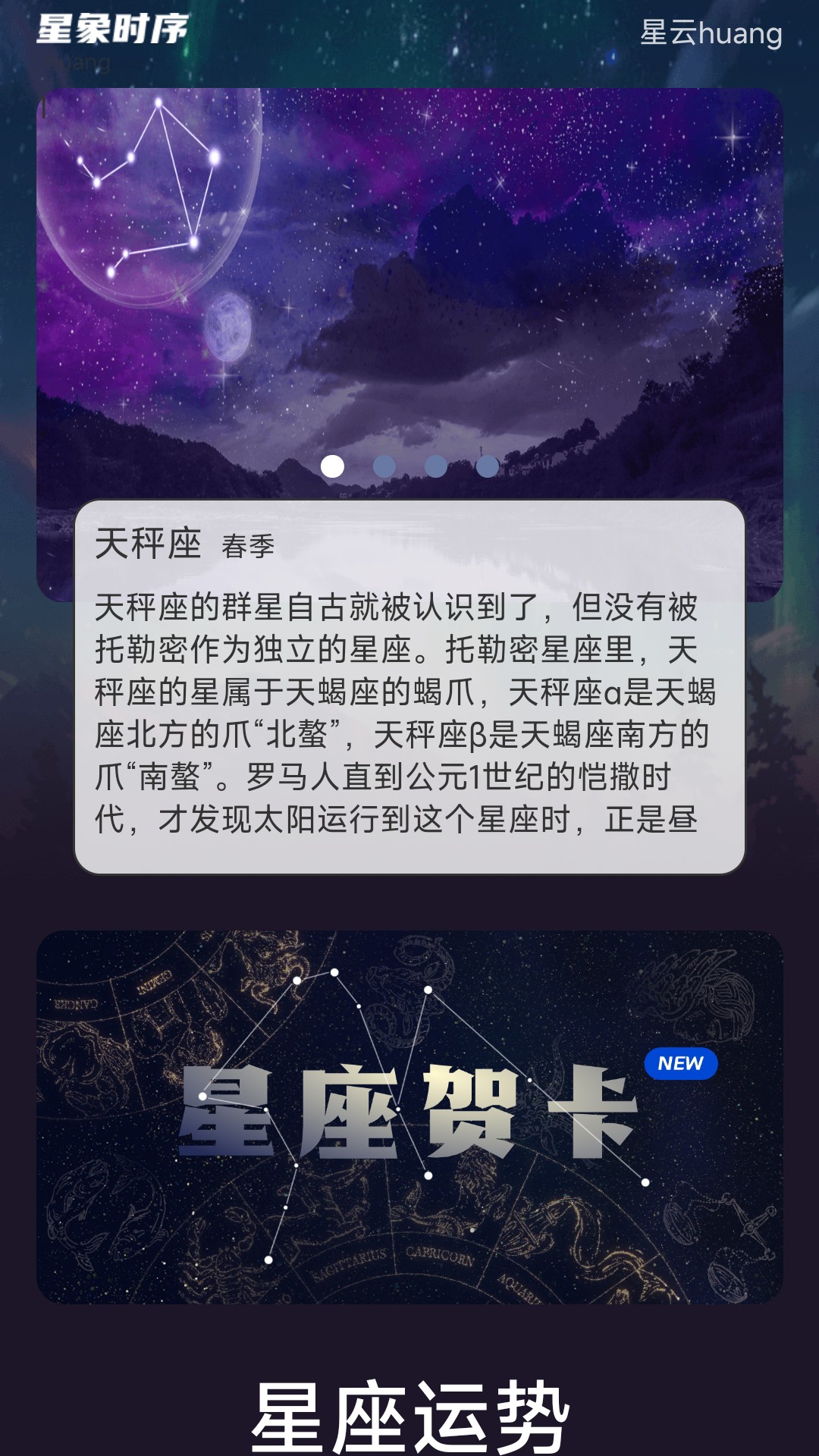Screen dimensions: 819x1456
Task: Tap the NEW badge on 星座贺卡
Action: (680, 1062)
